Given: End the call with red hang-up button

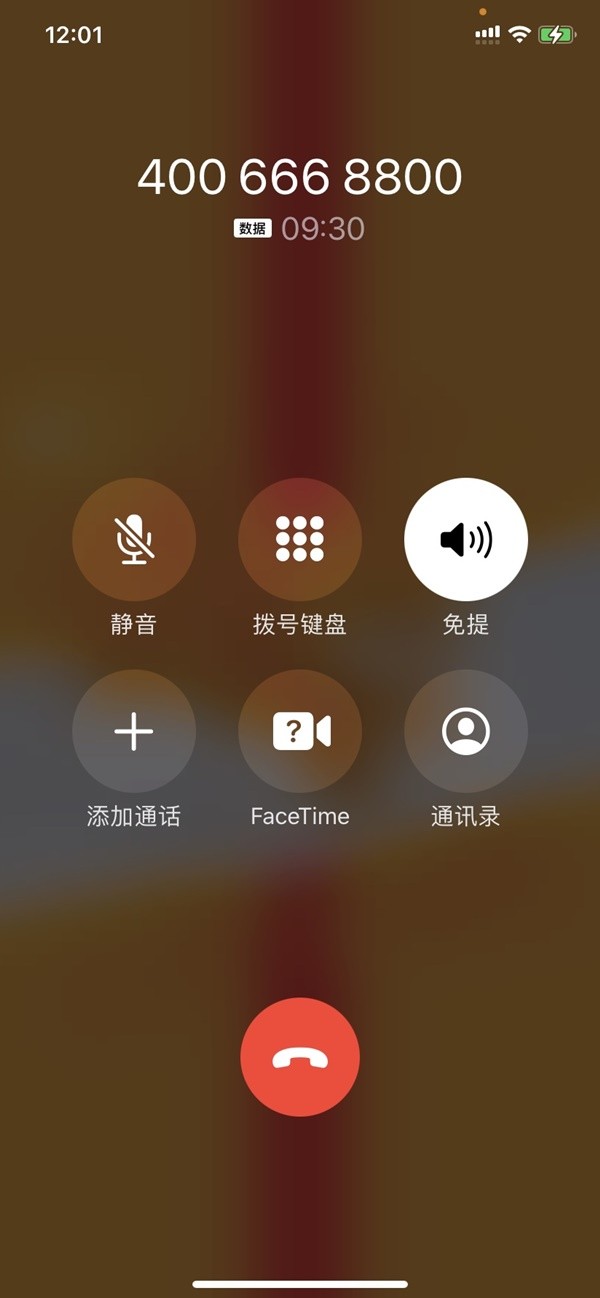Looking at the screenshot, I should [300, 1057].
